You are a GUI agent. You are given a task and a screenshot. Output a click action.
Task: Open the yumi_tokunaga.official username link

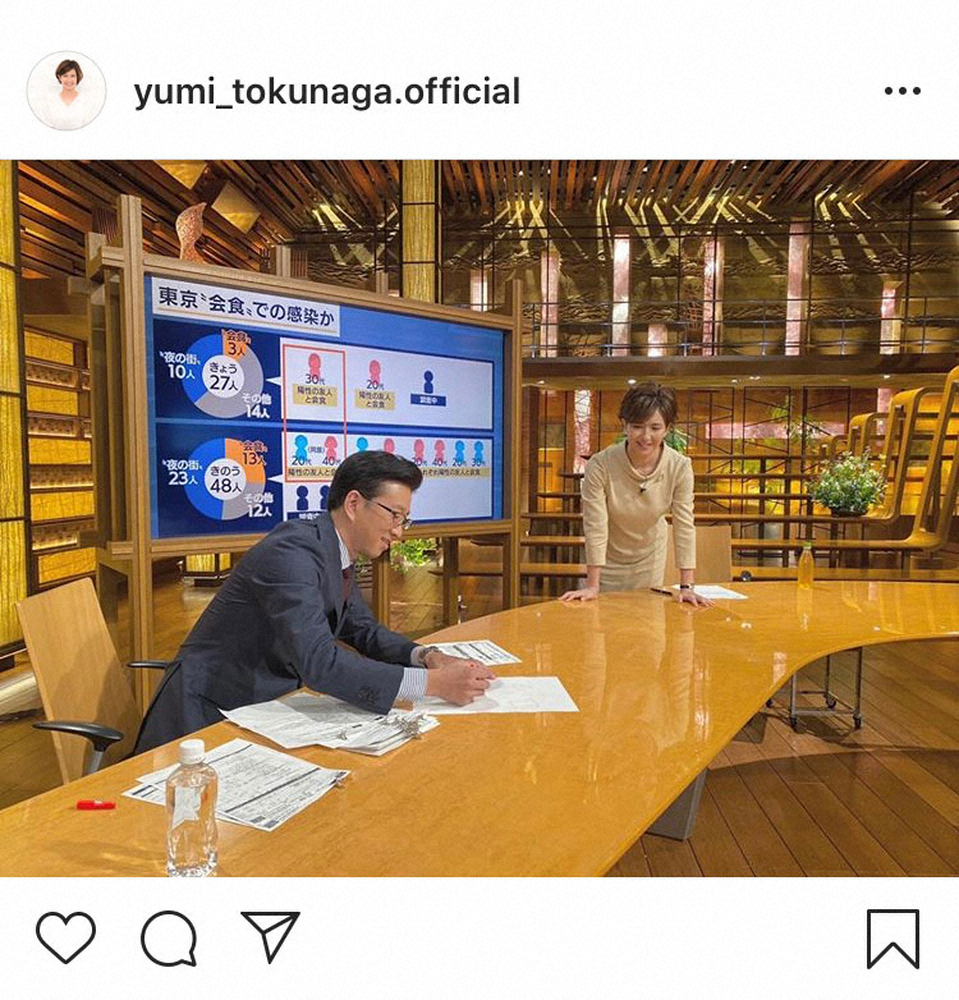pos(327,92)
